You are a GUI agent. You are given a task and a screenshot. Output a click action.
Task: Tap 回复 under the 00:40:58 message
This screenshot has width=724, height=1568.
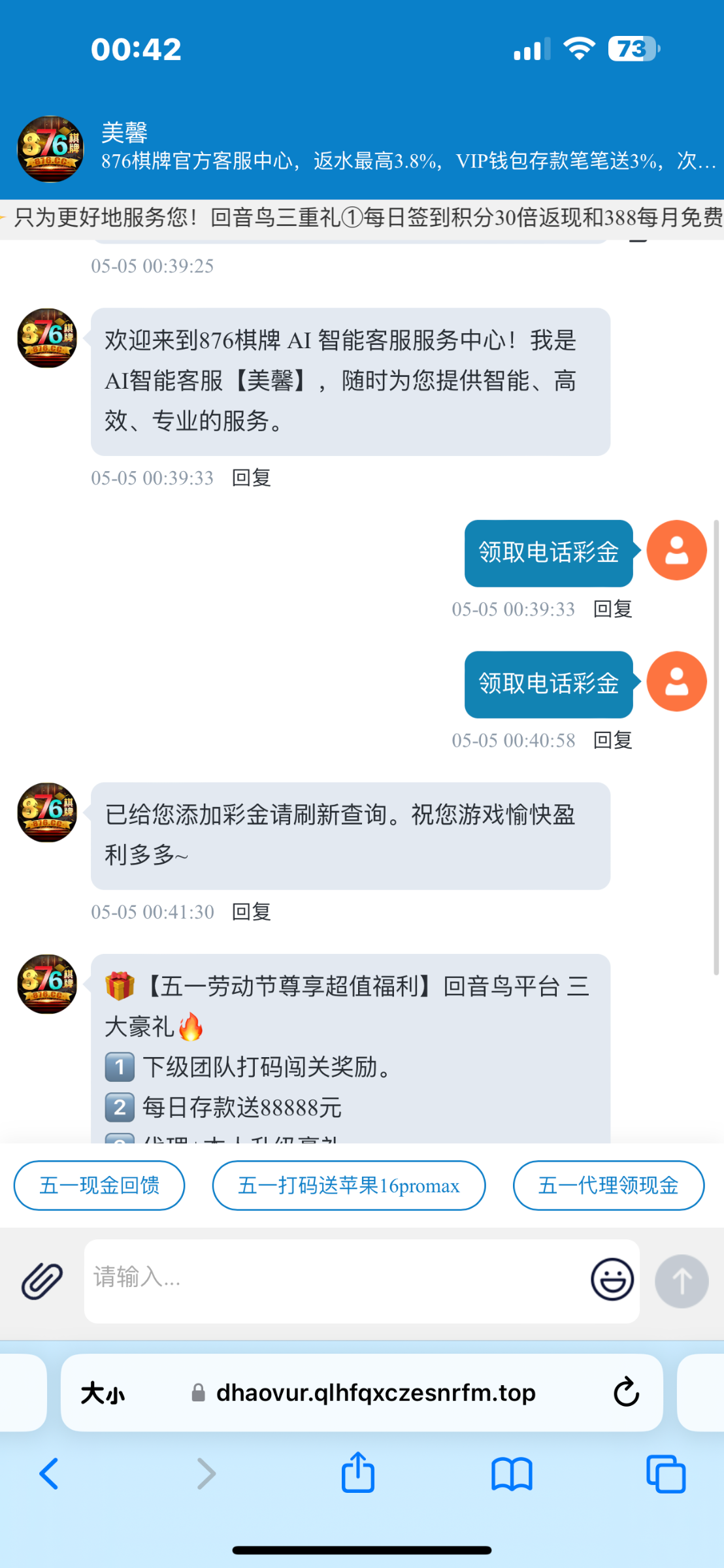613,740
